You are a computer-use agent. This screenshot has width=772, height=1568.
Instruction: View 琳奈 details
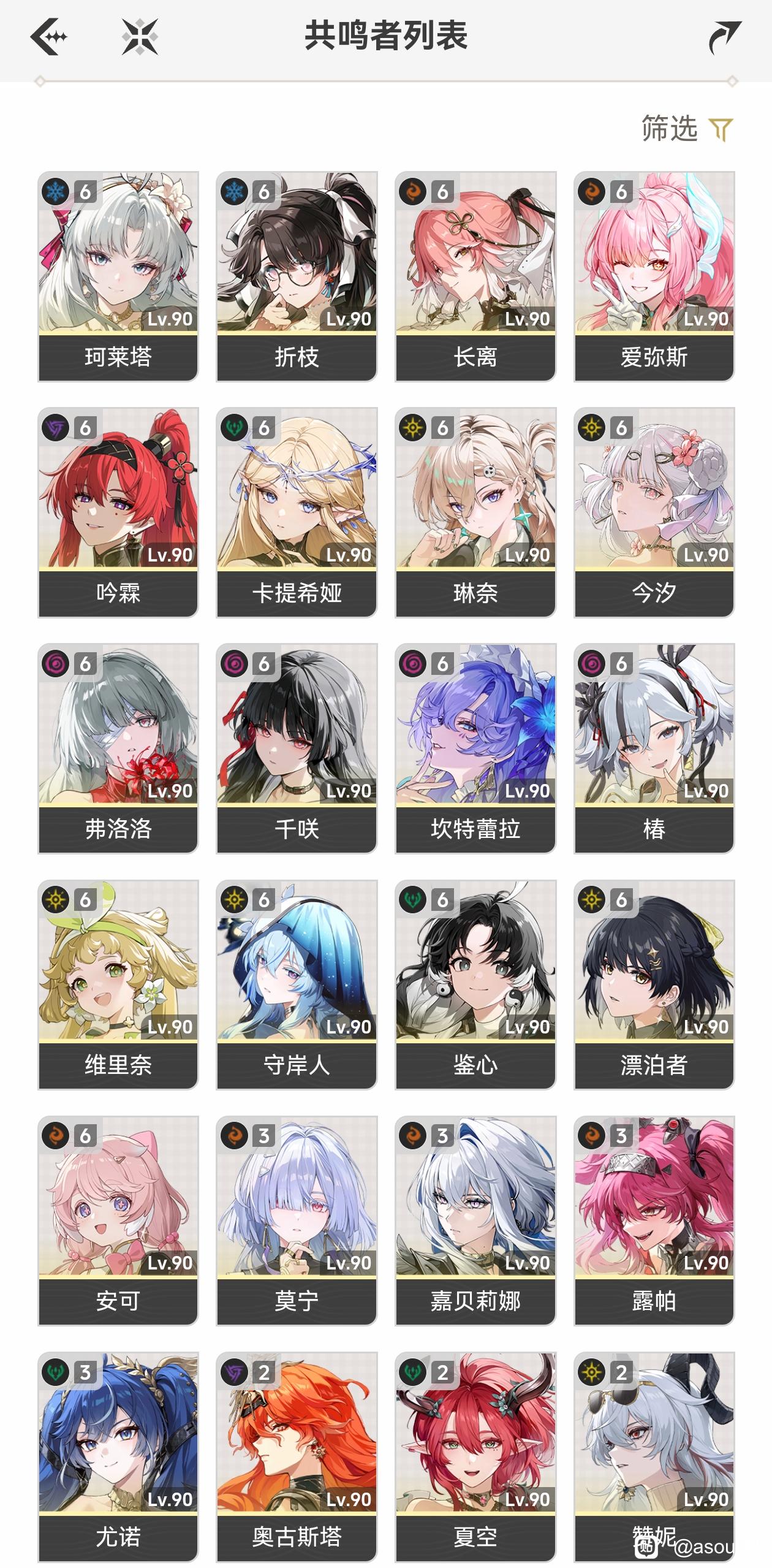click(x=475, y=512)
